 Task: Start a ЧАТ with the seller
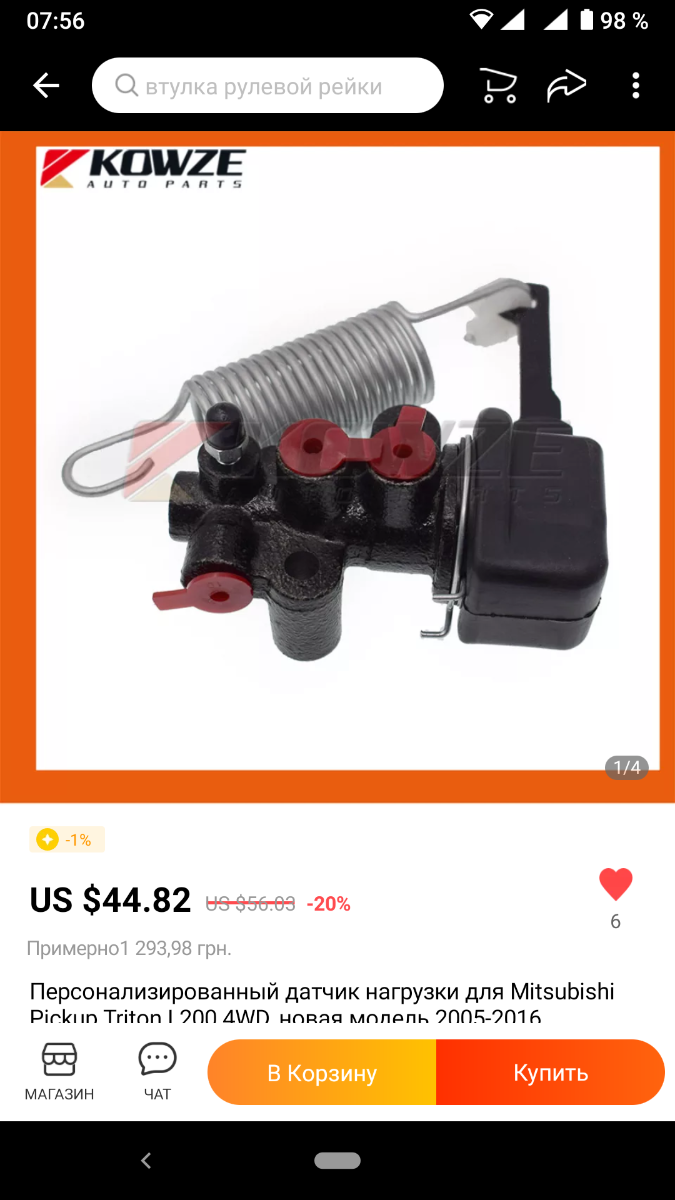click(x=158, y=1072)
